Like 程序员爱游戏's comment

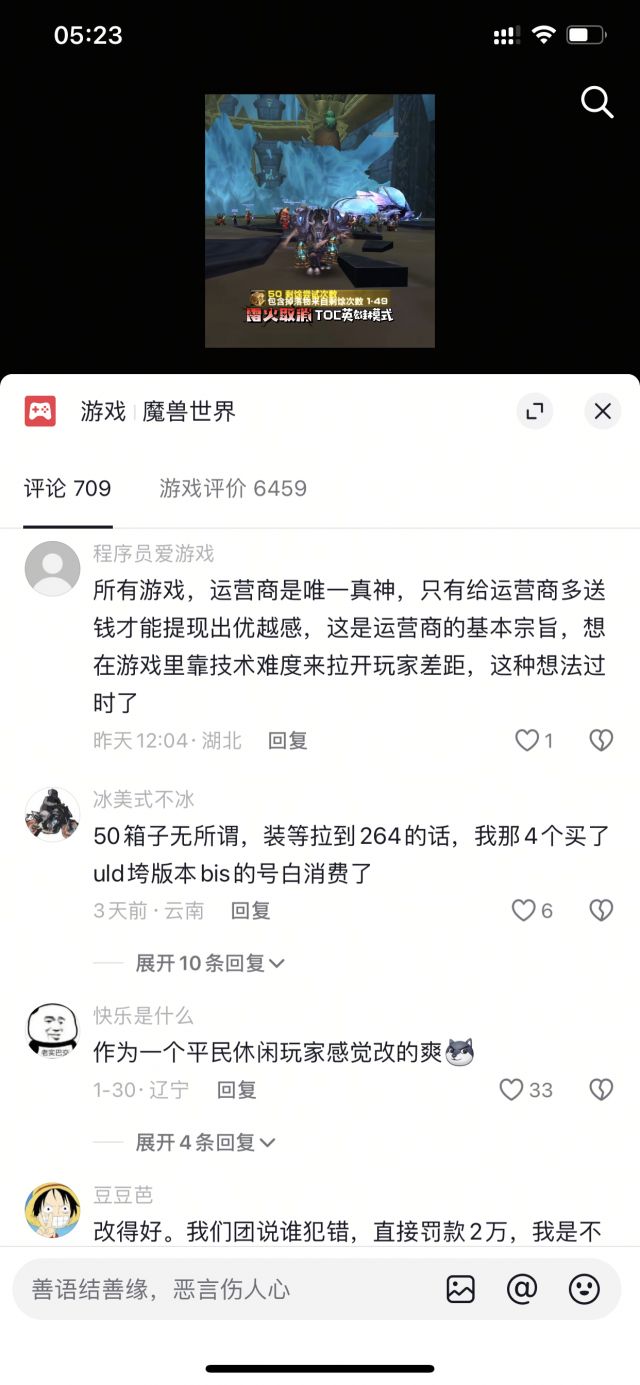[x=527, y=740]
